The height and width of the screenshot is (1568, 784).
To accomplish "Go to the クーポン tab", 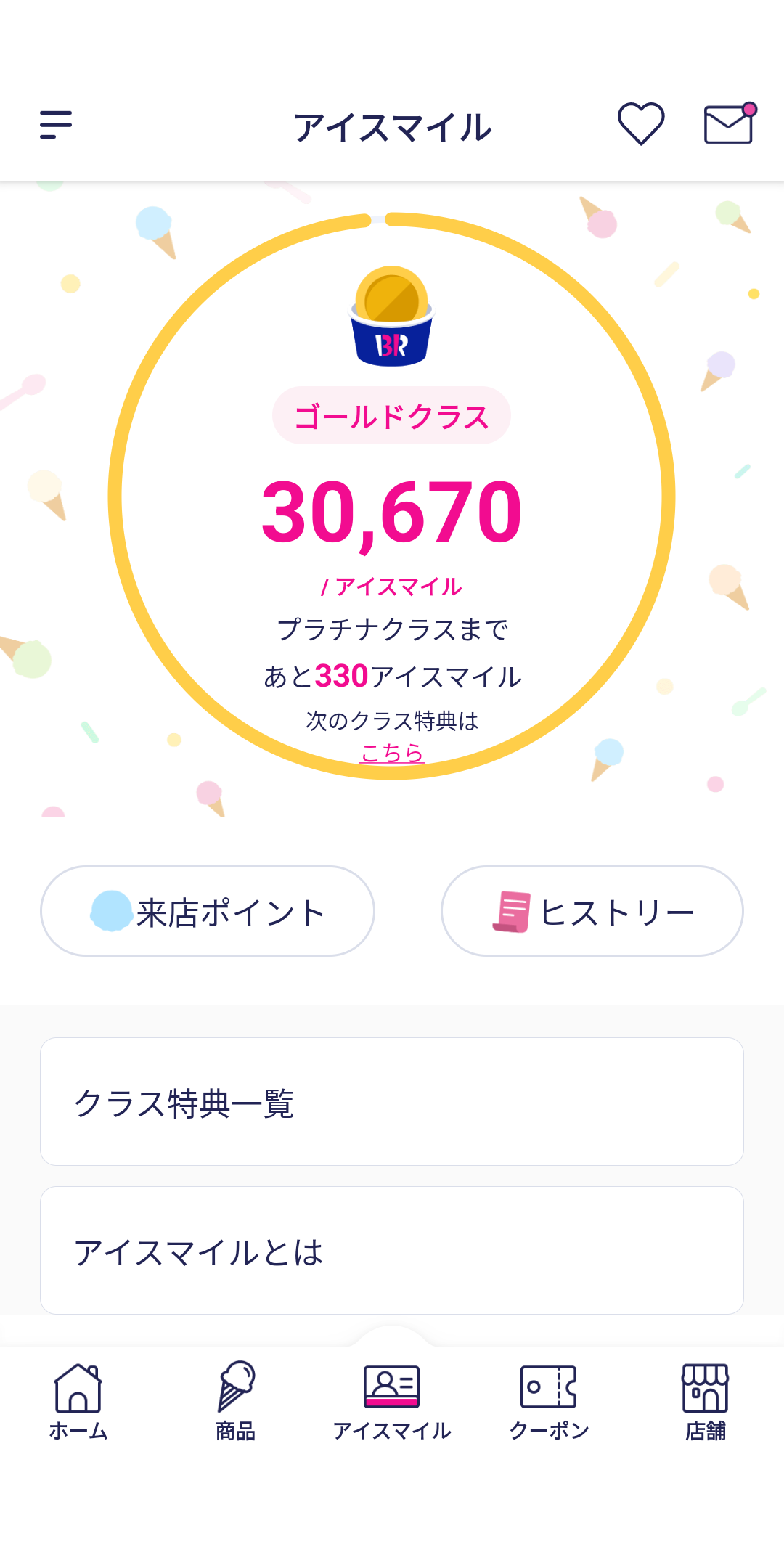I will pos(549,1401).
